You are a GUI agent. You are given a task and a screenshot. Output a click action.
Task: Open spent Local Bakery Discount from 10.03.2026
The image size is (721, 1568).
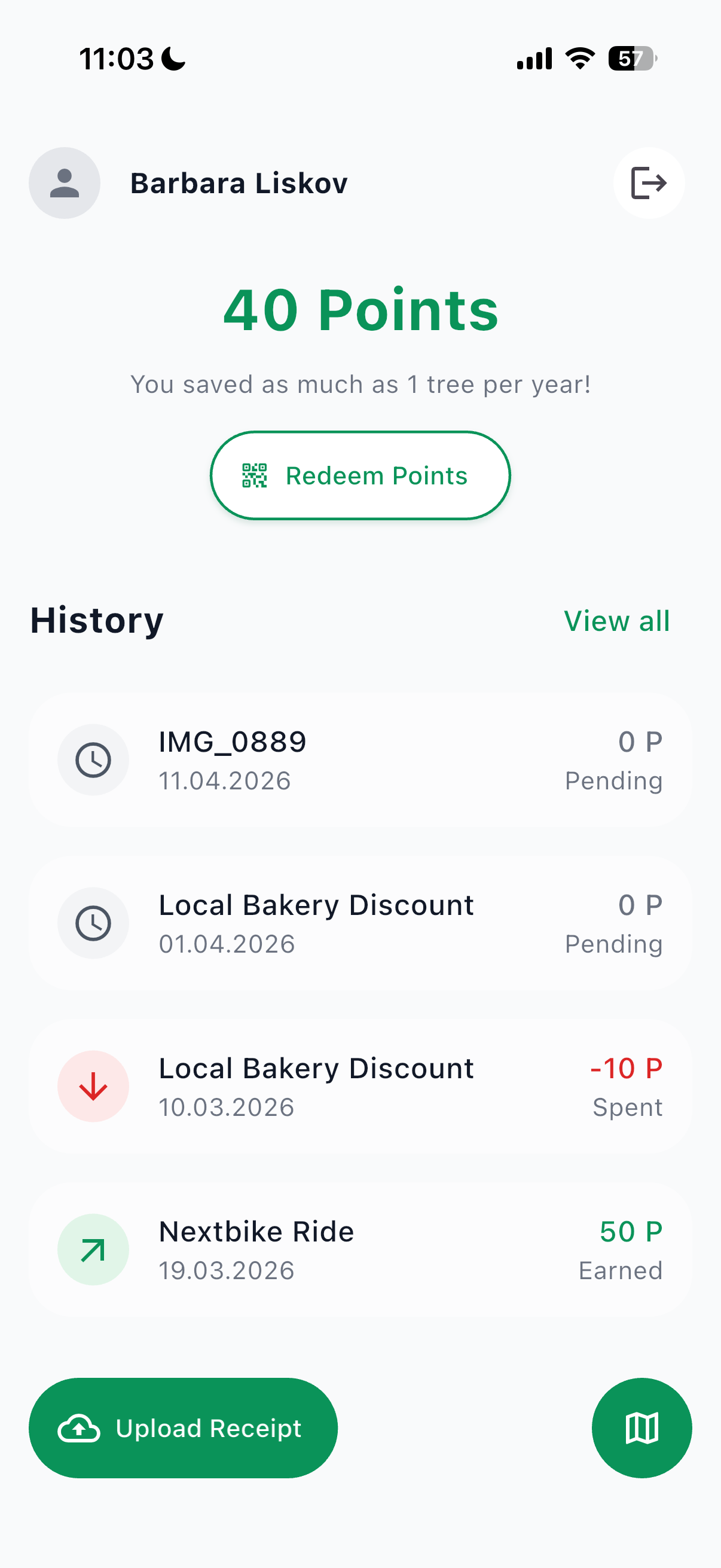point(360,1087)
